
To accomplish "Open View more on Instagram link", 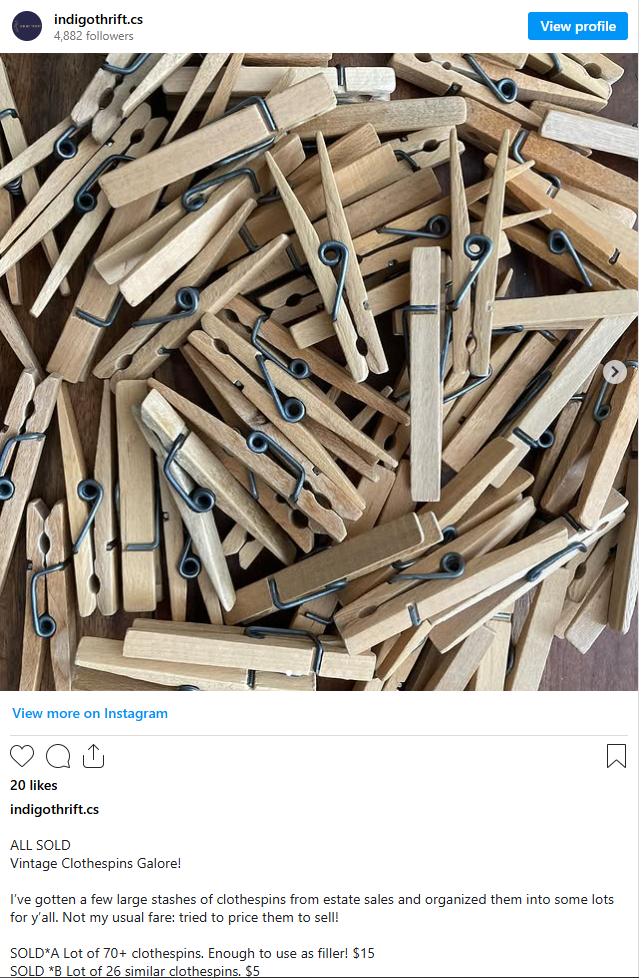I will tap(90, 713).
